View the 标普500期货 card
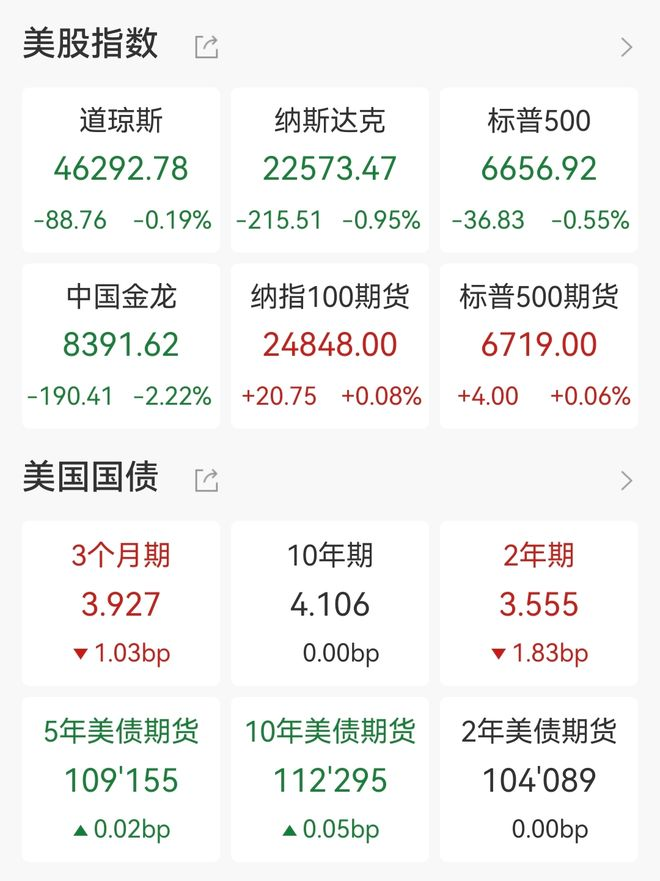The width and height of the screenshot is (660, 881). pyautogui.click(x=539, y=346)
